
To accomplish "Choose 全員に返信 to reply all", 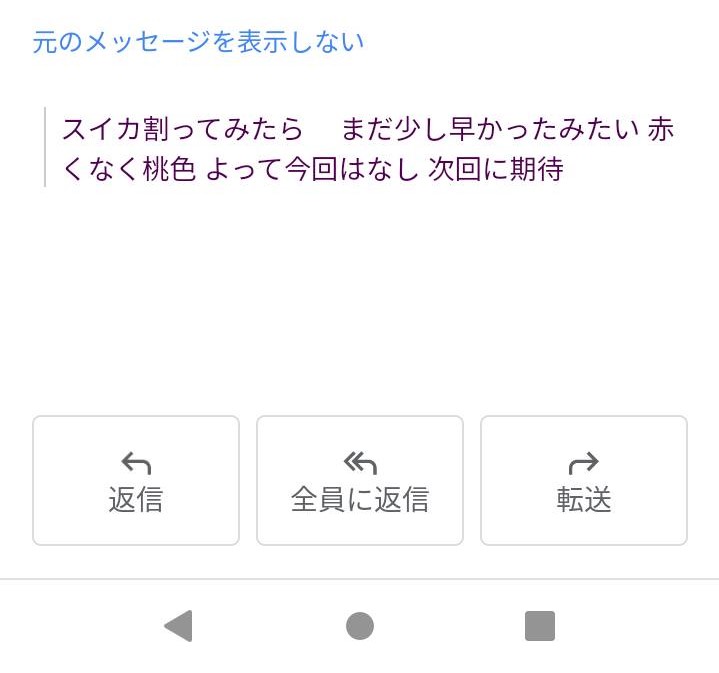I will (360, 481).
